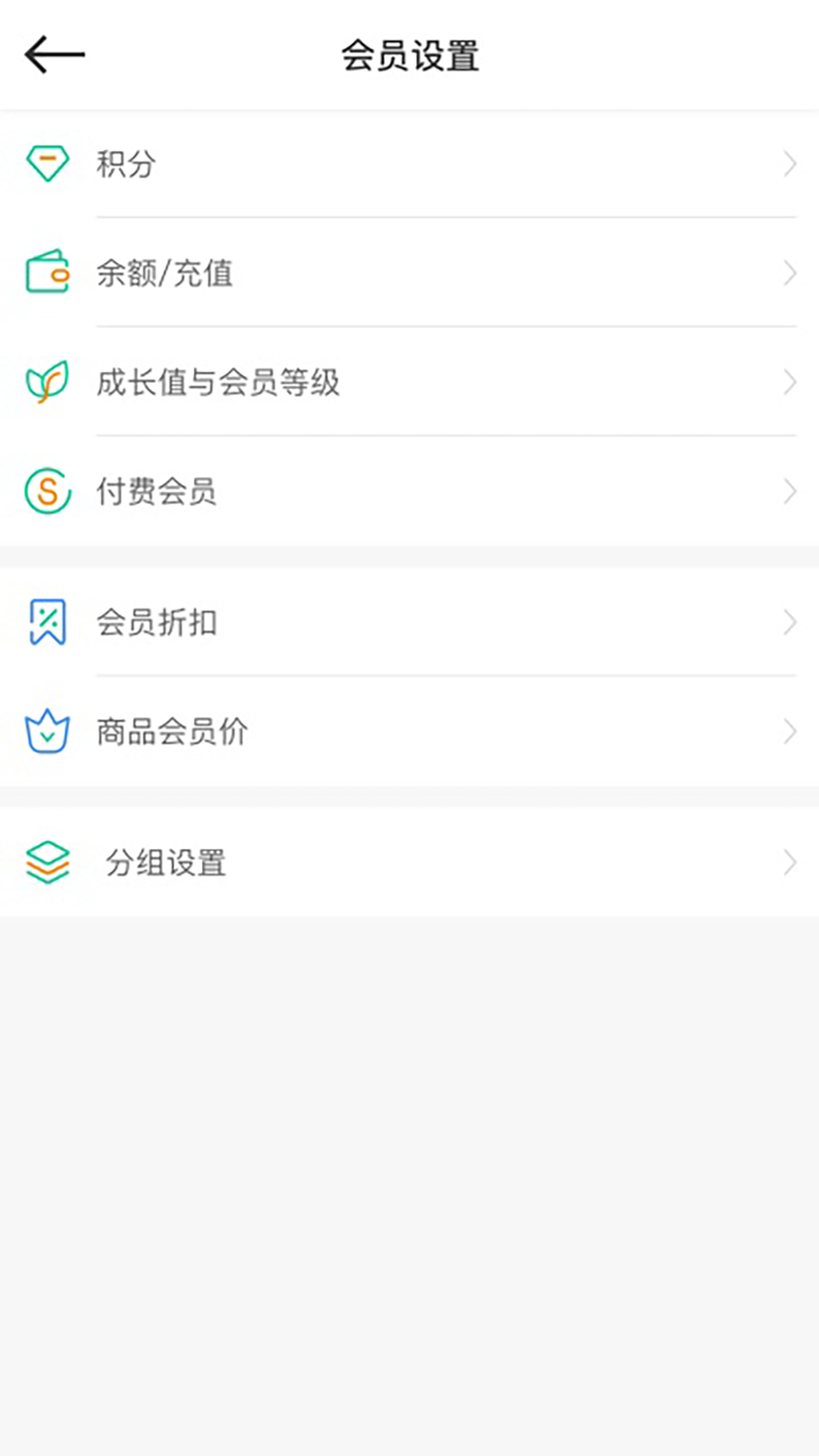
Task: Tap the back arrow to exit 会员设置
Action: [x=55, y=55]
